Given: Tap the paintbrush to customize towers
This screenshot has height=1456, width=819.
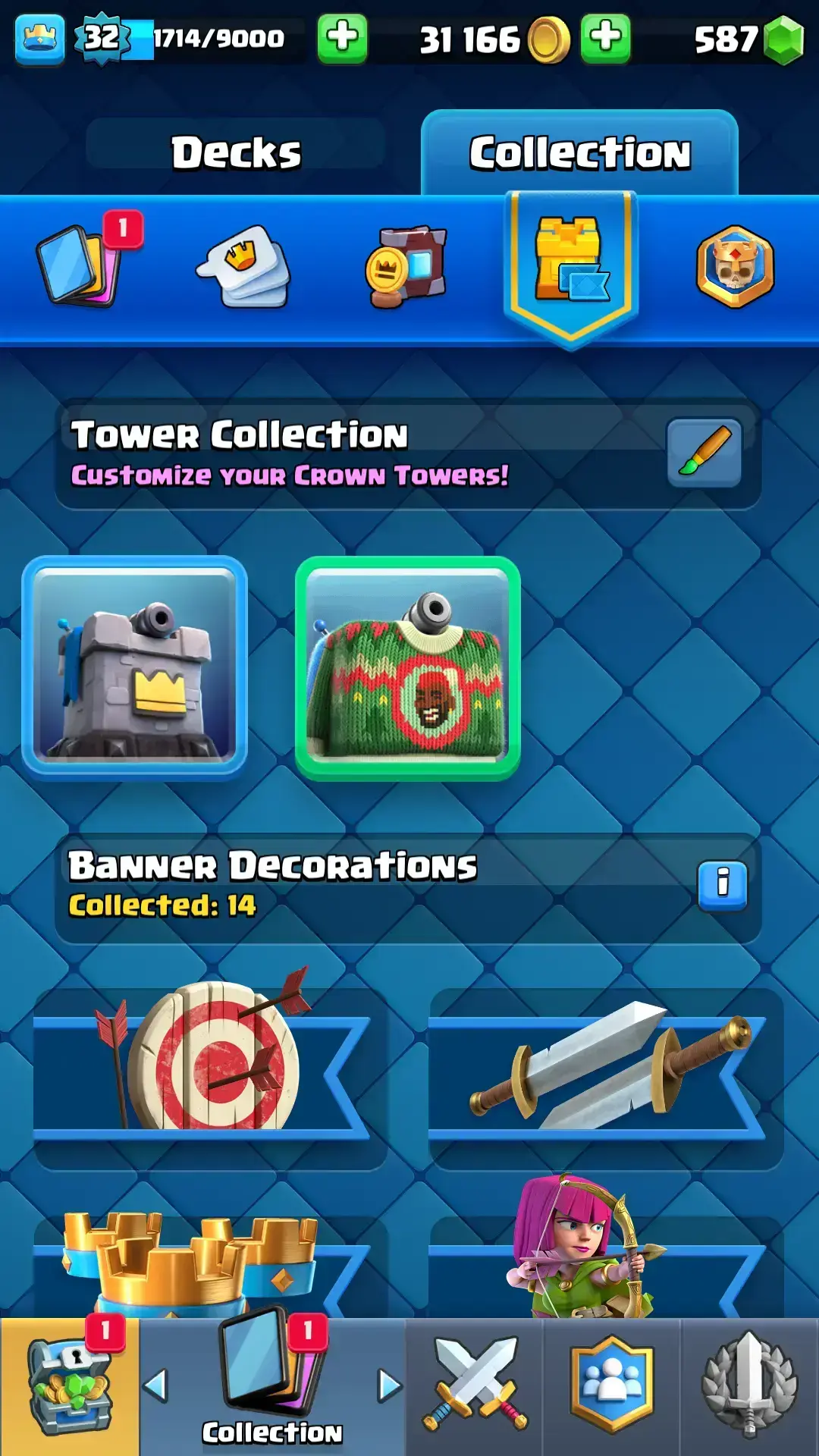Looking at the screenshot, I should coord(704,453).
